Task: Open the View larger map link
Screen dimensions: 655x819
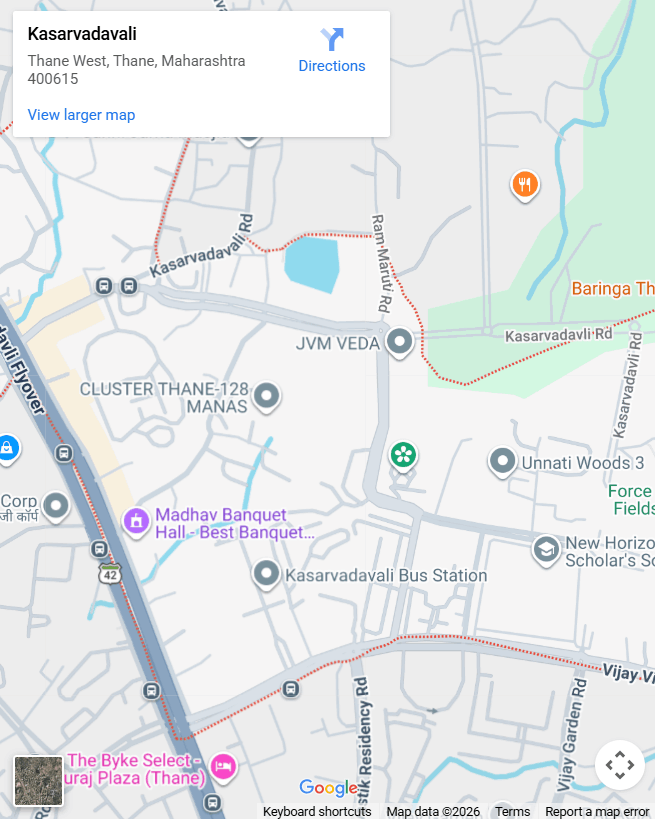Action: pyautogui.click(x=81, y=115)
